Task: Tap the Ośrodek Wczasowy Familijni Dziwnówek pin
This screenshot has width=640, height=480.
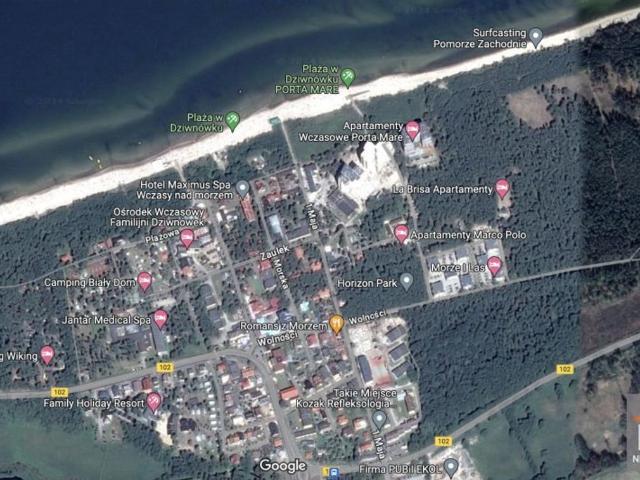Action: coord(187,237)
